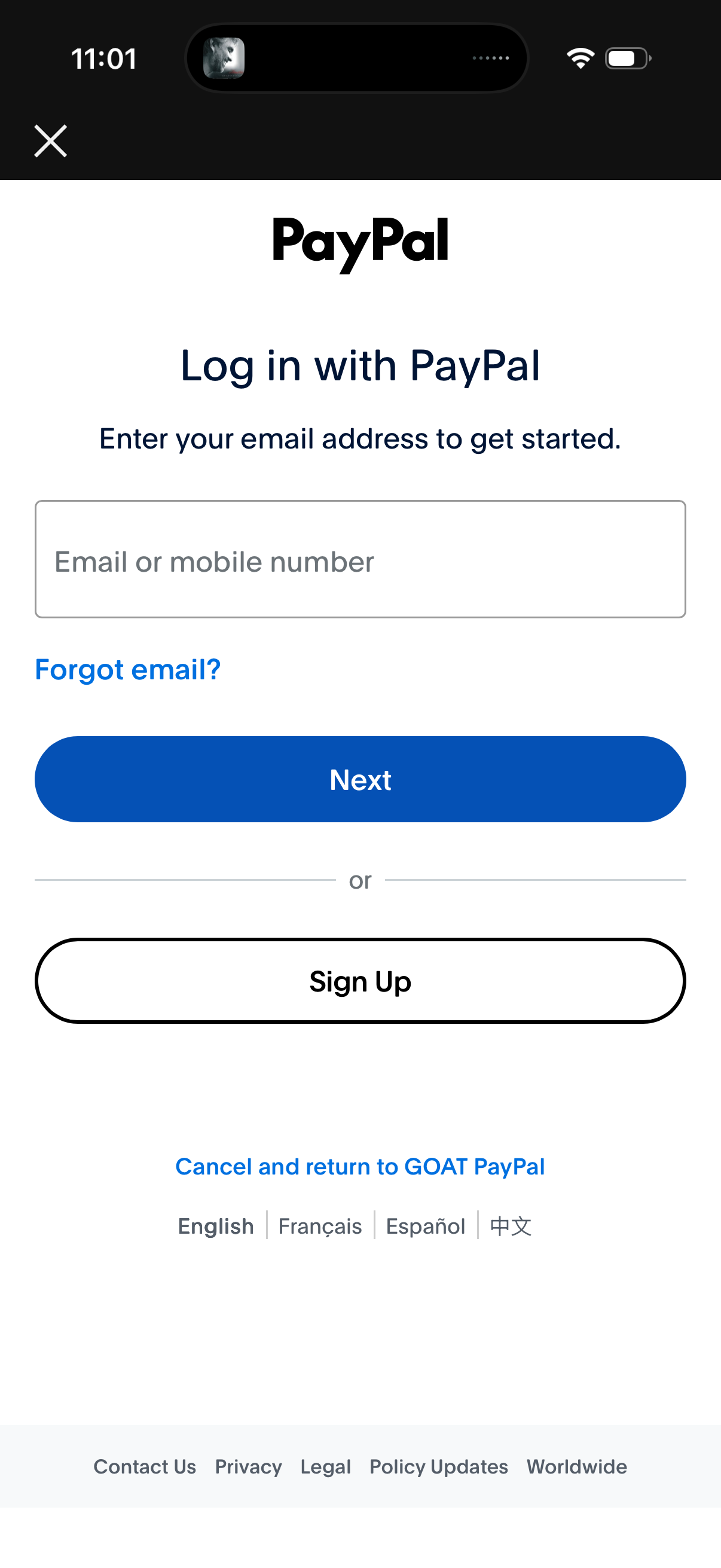This screenshot has height=1568, width=721.
Task: Switch language to Français
Action: (x=320, y=1226)
